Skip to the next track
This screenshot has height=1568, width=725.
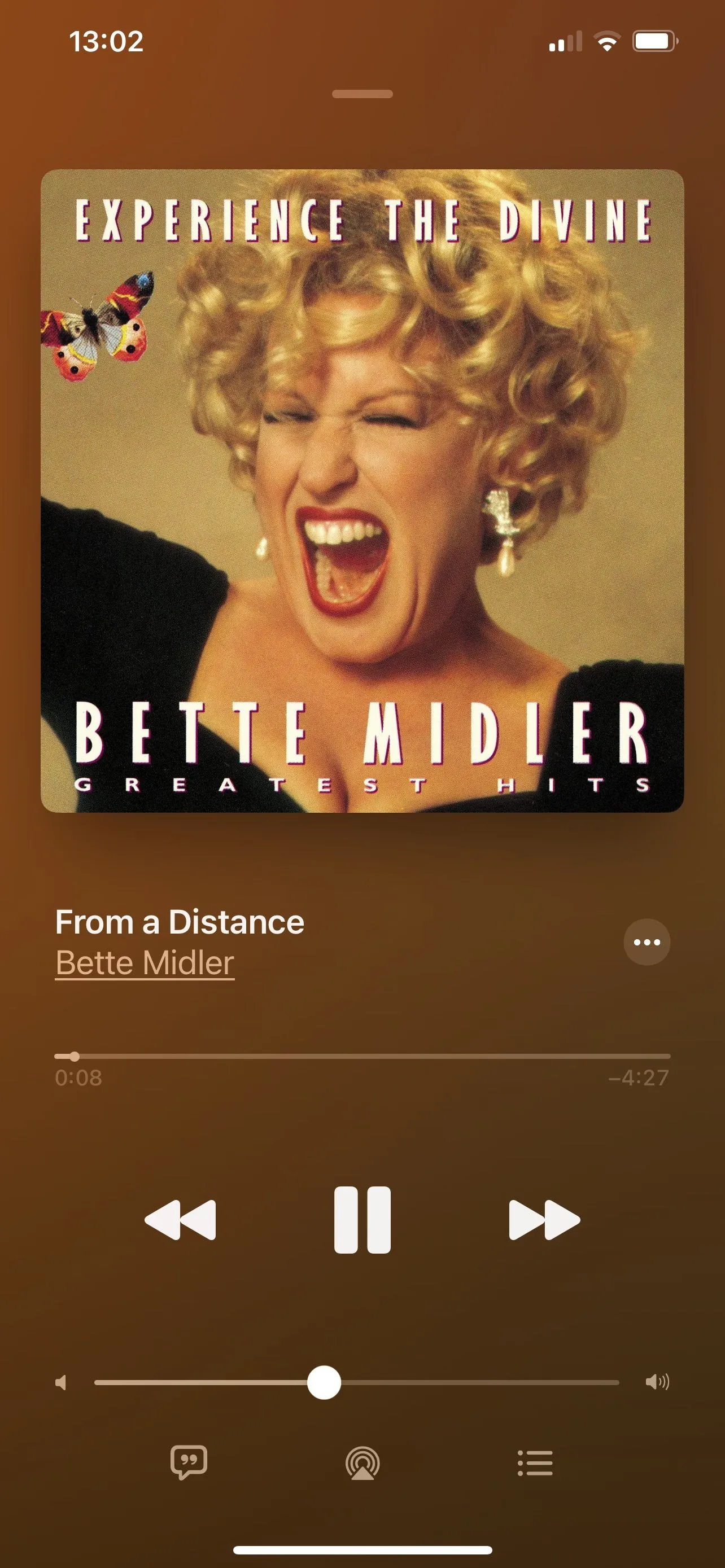pos(544,1220)
